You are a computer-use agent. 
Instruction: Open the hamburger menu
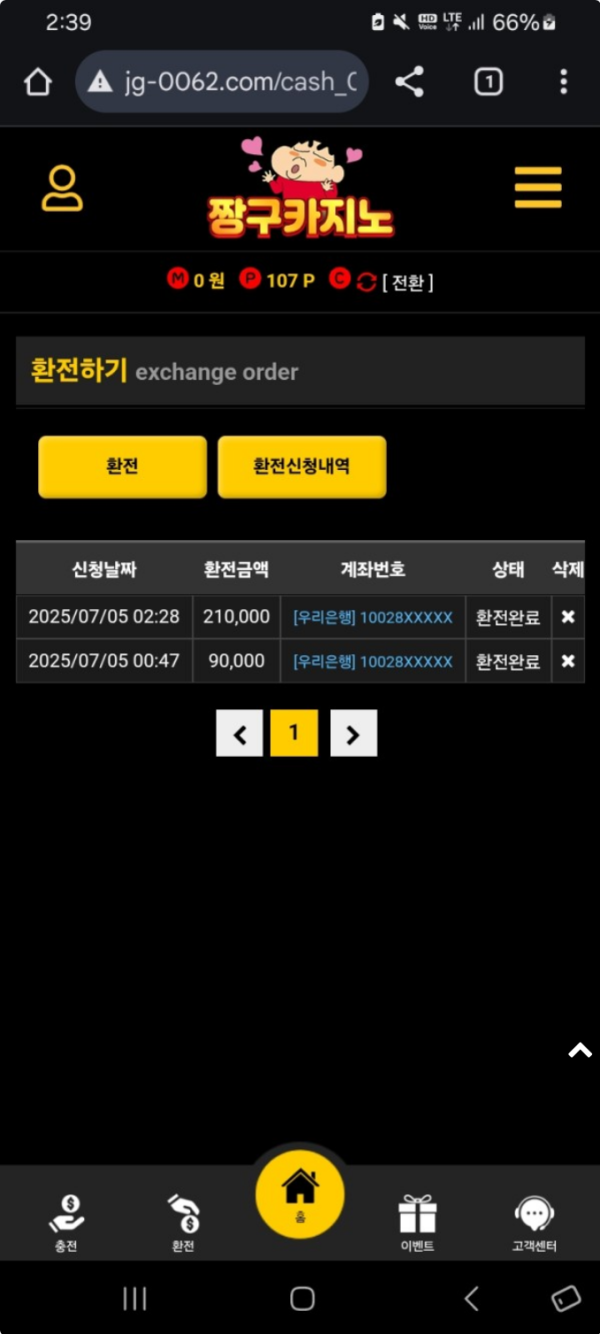coord(538,188)
